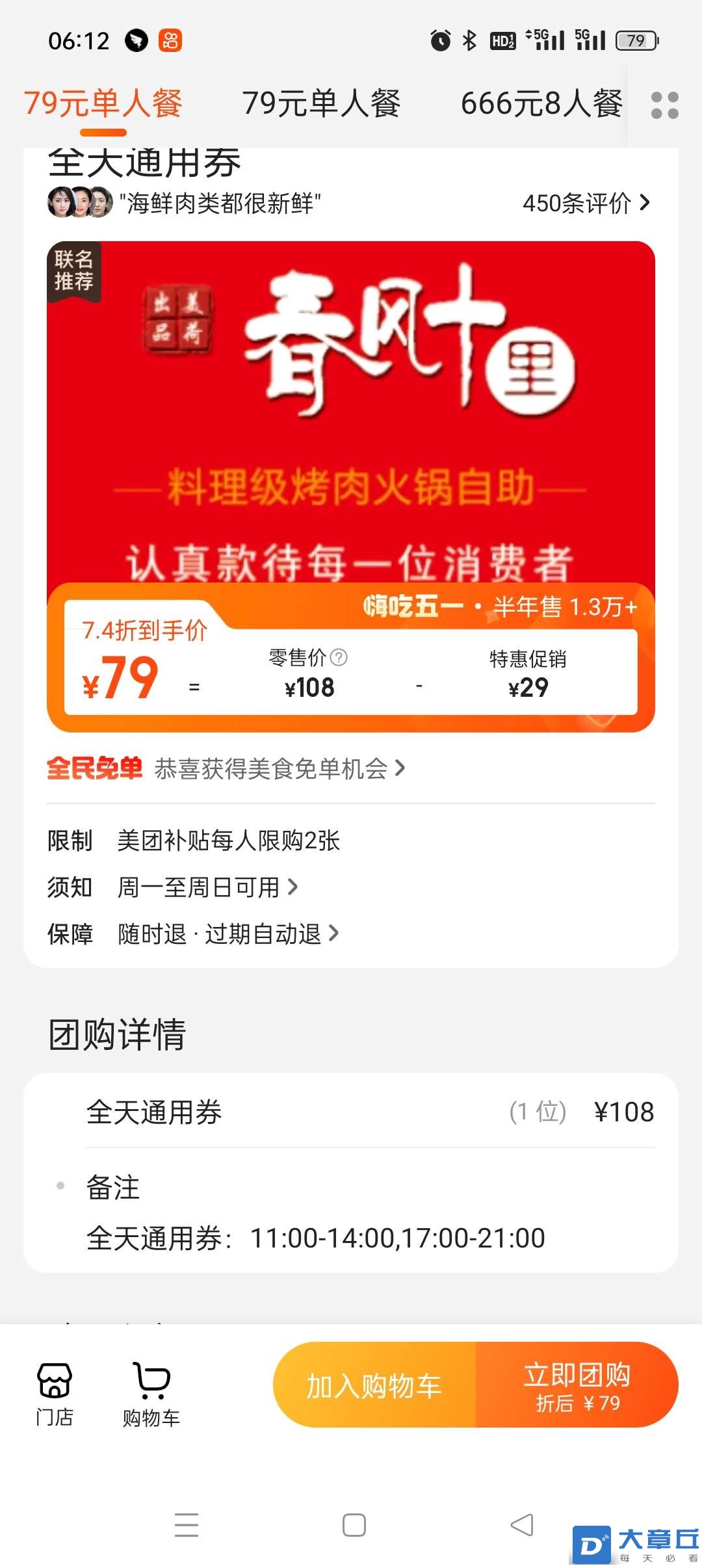Tap the 零售价 question mark icon
702x1568 pixels.
coord(339,658)
